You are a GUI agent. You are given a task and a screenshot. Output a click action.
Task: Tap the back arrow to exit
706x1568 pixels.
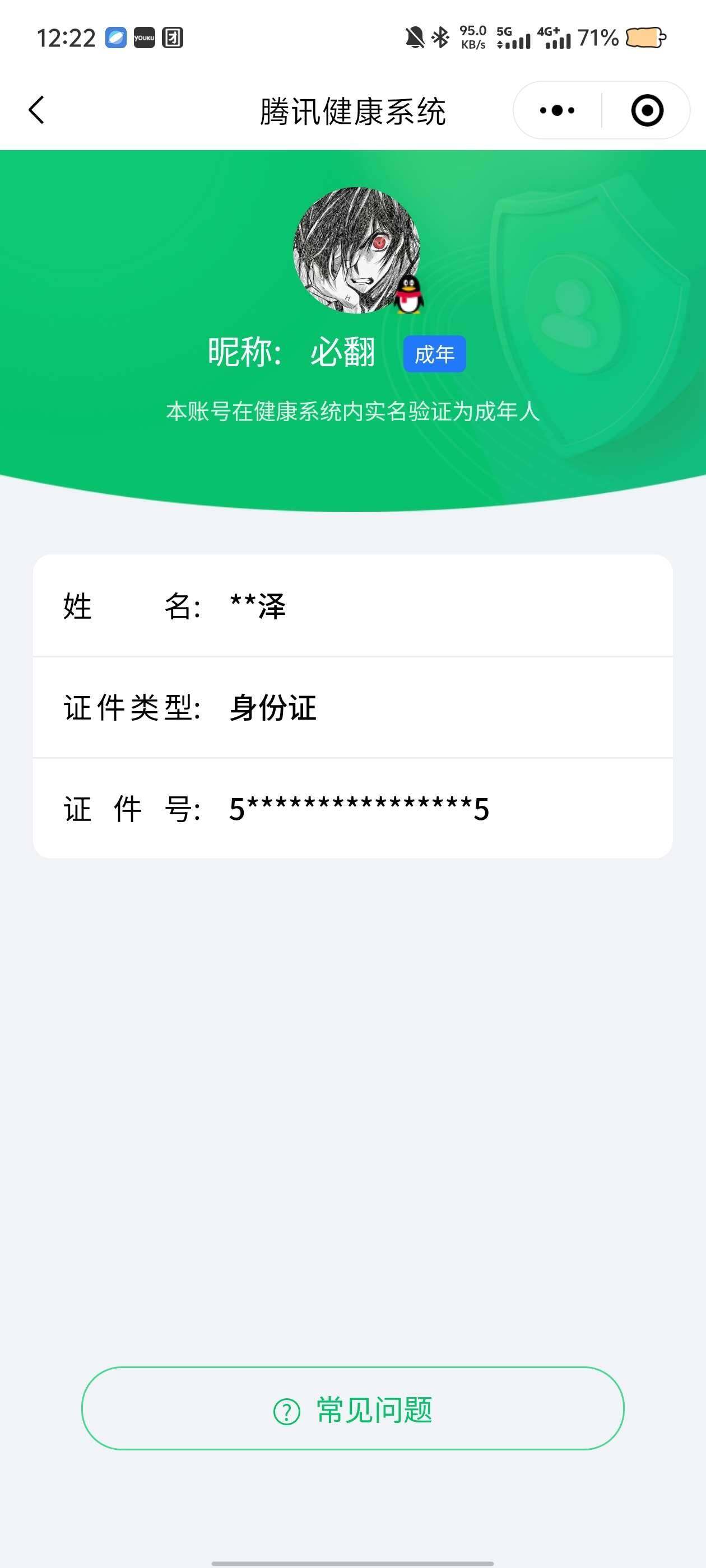(36, 110)
